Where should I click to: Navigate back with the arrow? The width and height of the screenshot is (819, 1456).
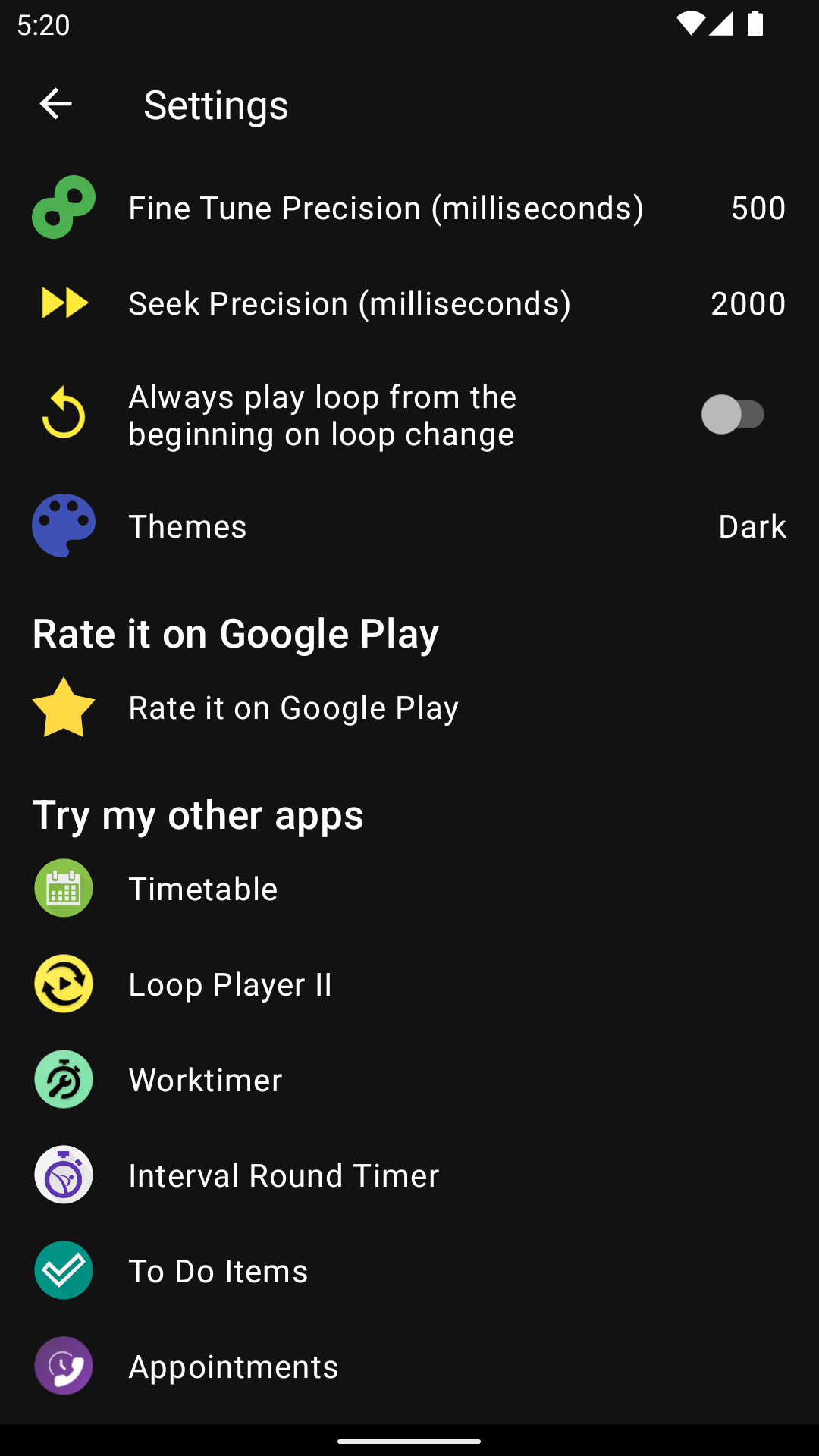coord(55,104)
